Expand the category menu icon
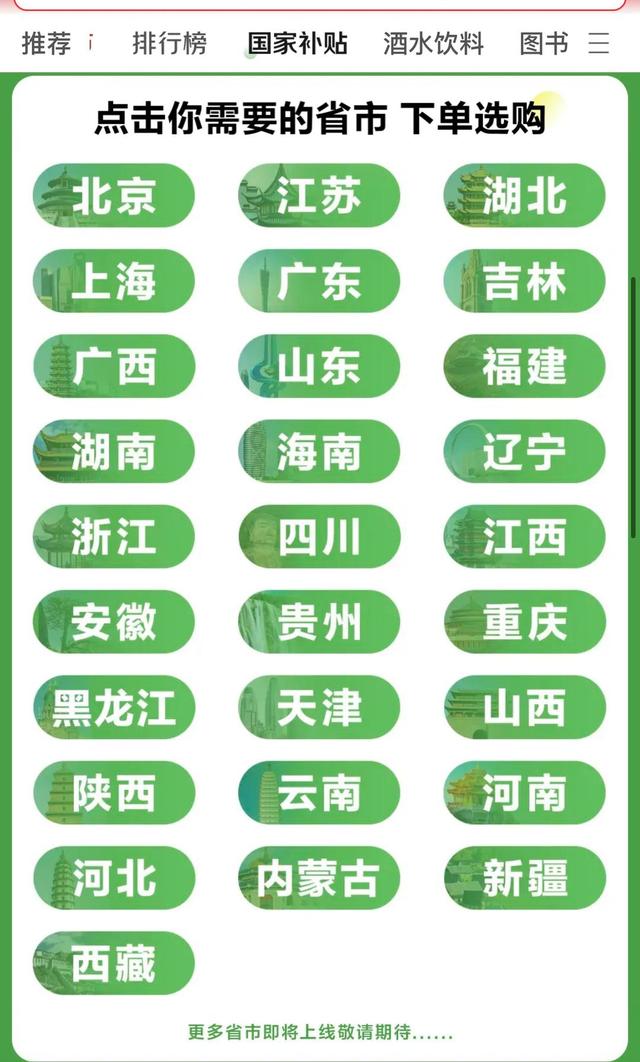The image size is (640, 1062). point(599,44)
